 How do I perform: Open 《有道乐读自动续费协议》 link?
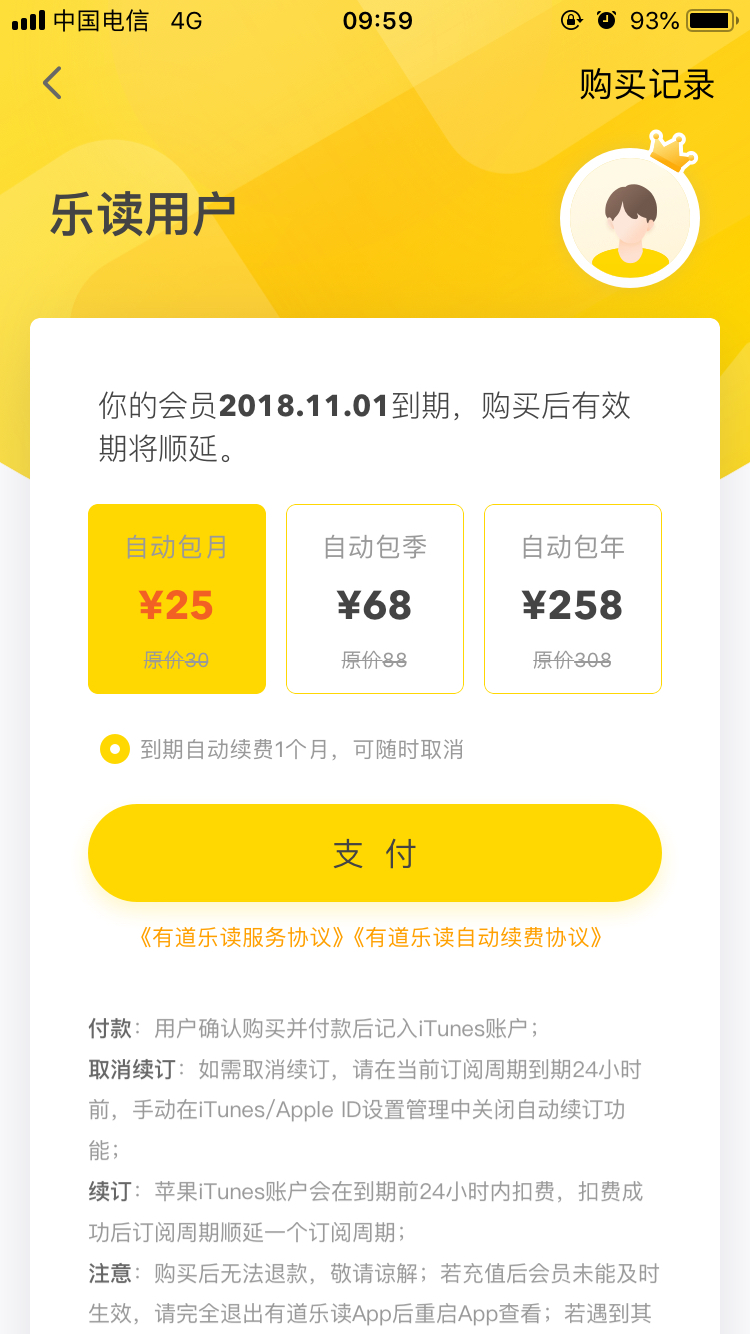click(x=478, y=938)
